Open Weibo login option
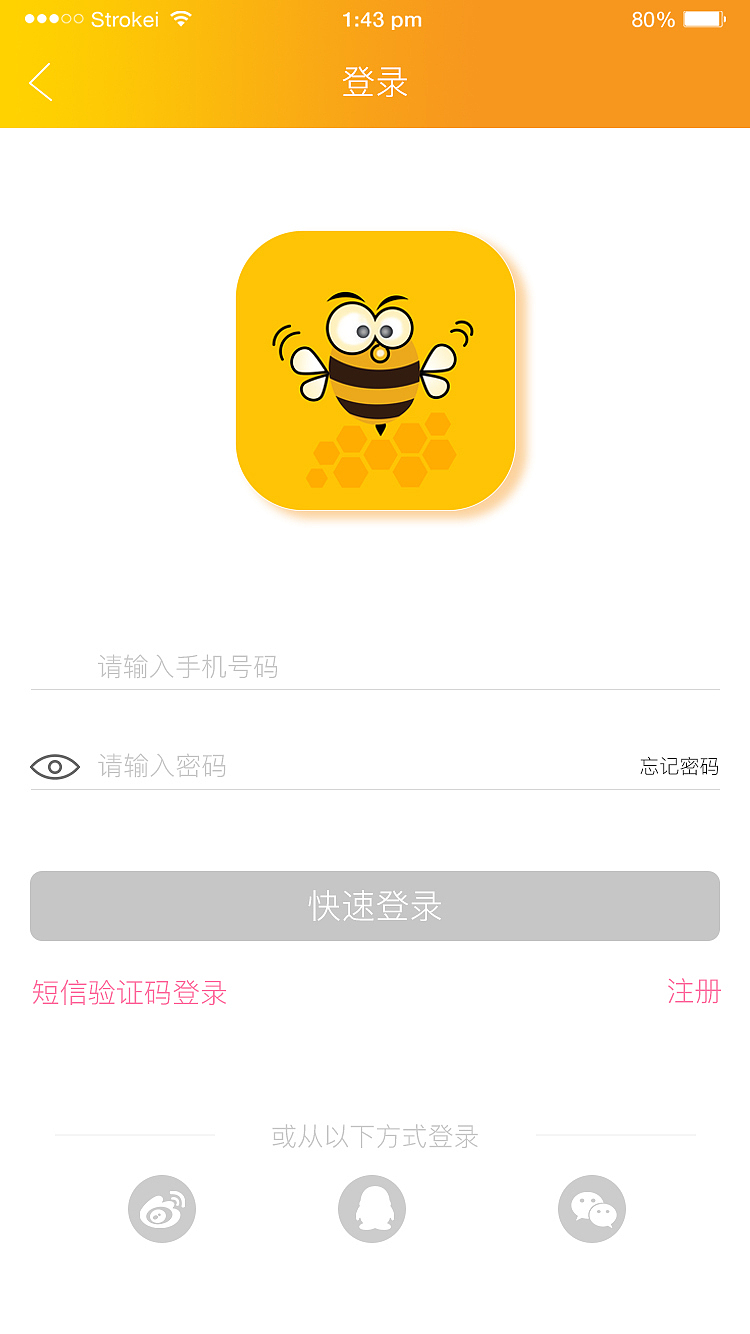This screenshot has height=1334, width=750. coord(164,1208)
